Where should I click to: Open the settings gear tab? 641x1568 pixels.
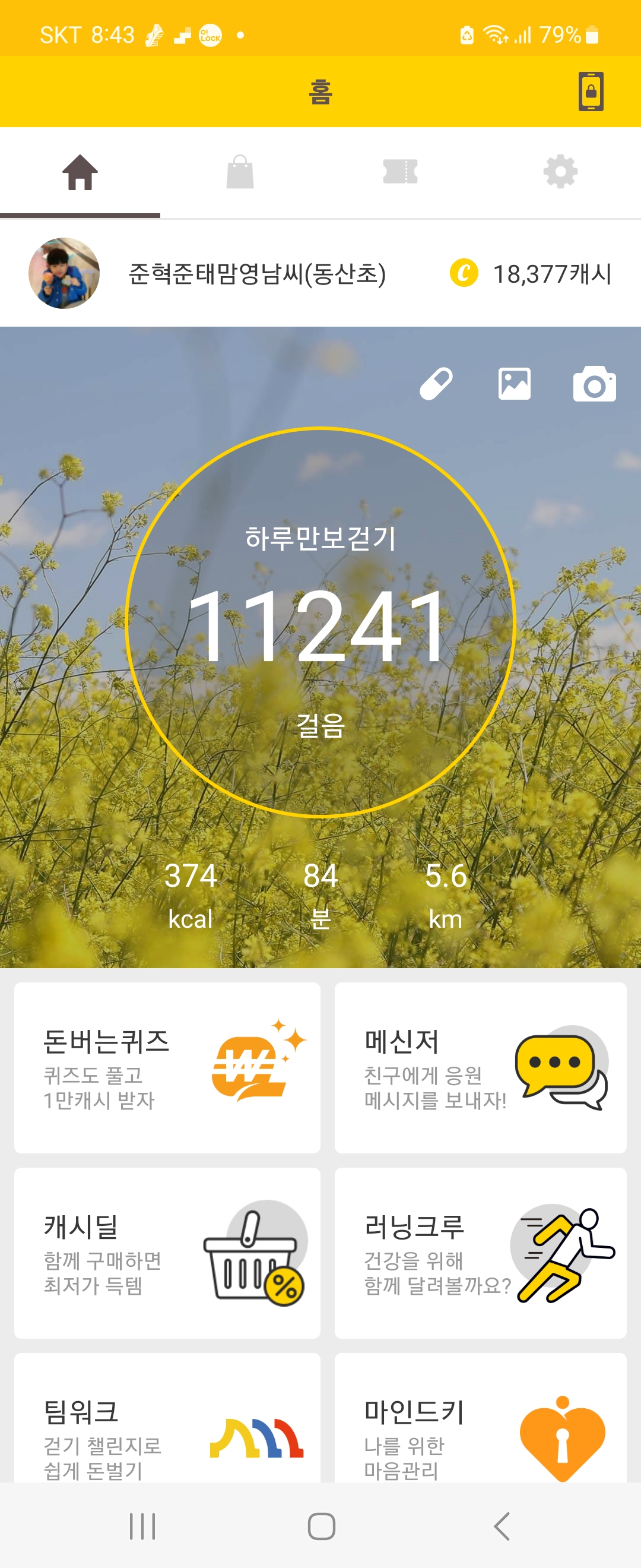click(560, 172)
